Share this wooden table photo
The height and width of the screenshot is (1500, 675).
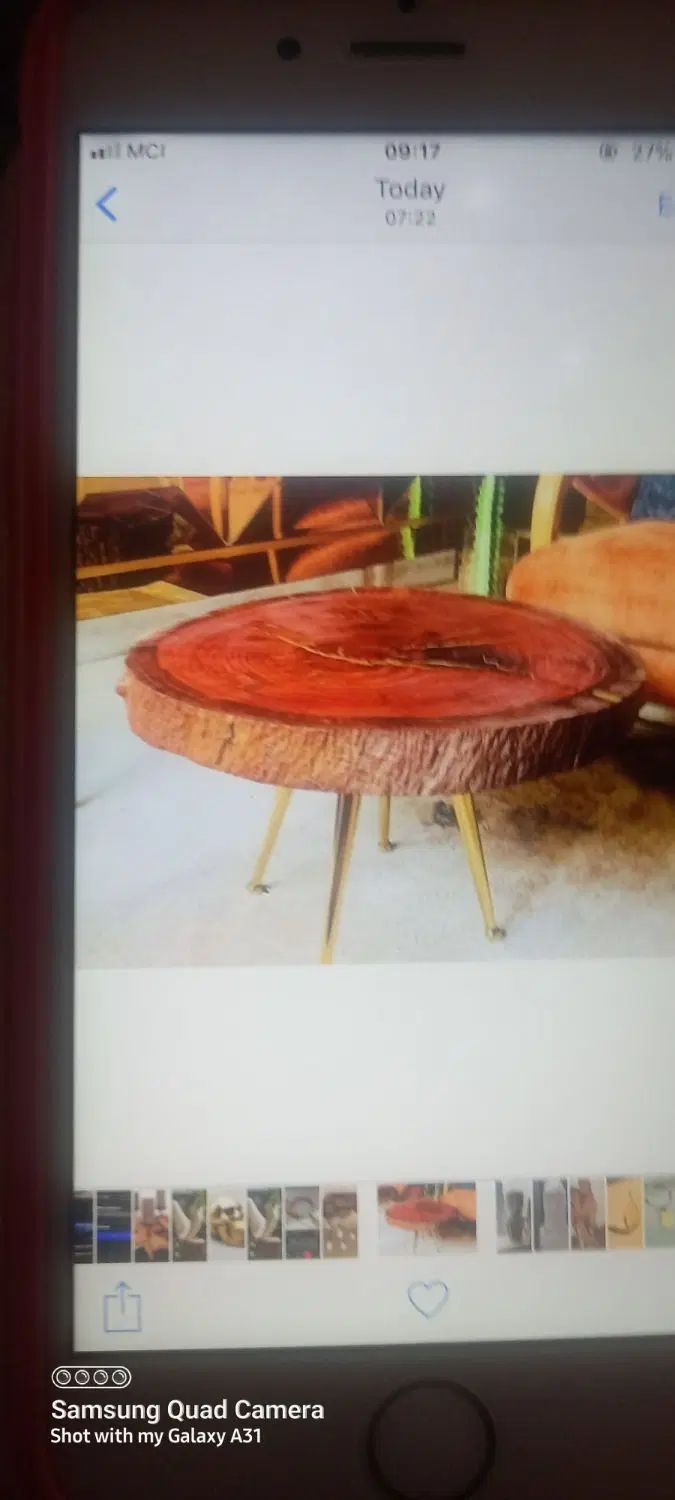122,1307
